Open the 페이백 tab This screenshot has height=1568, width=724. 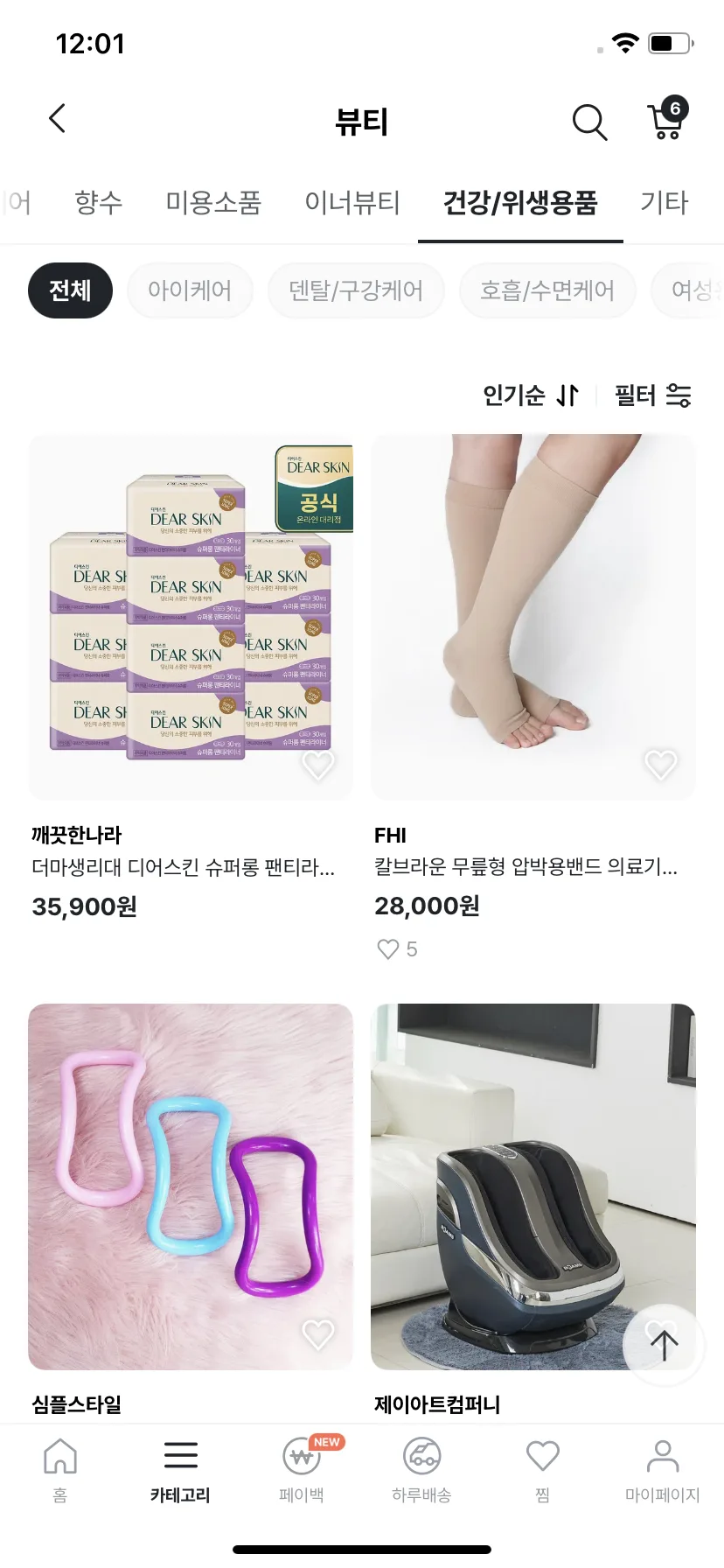click(302, 1472)
